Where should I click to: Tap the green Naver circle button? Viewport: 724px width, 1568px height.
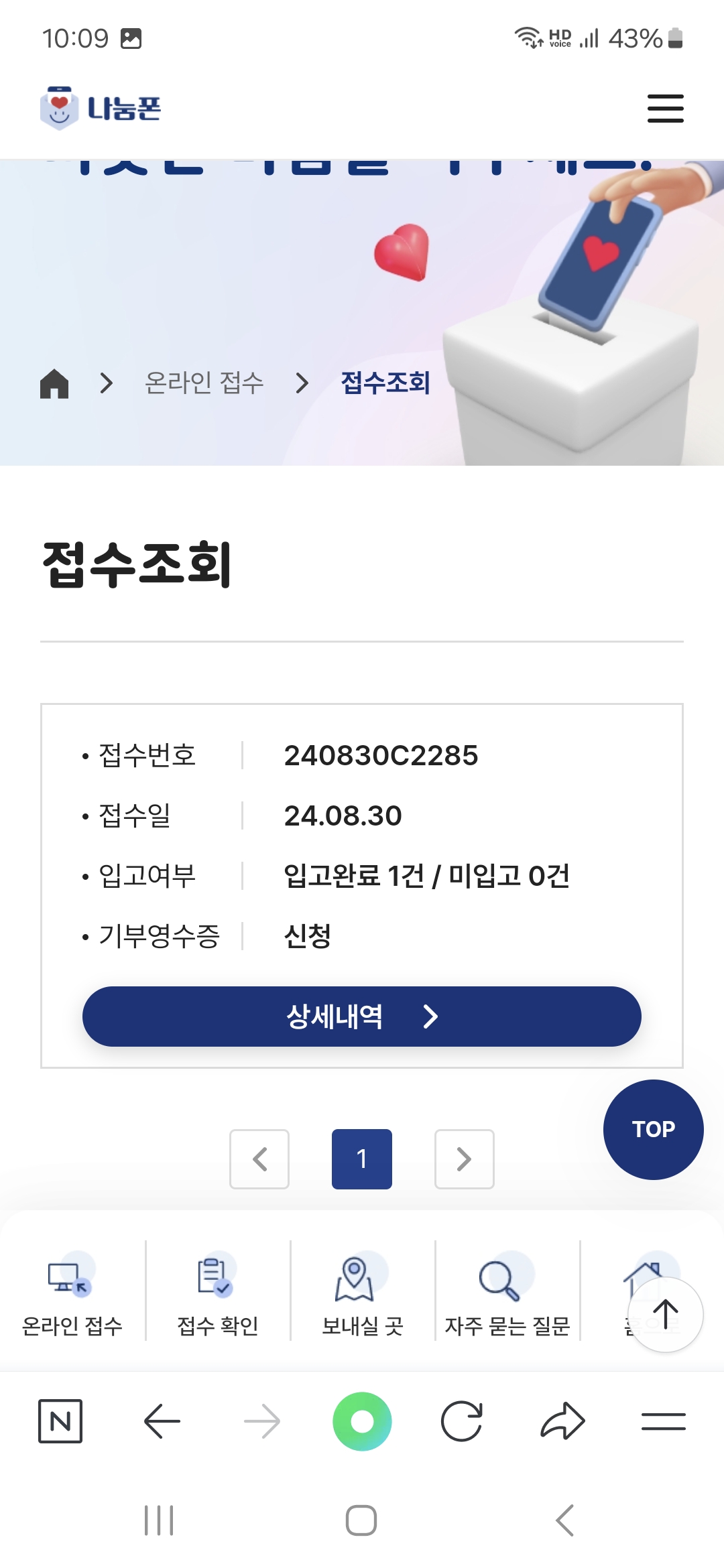[362, 1421]
